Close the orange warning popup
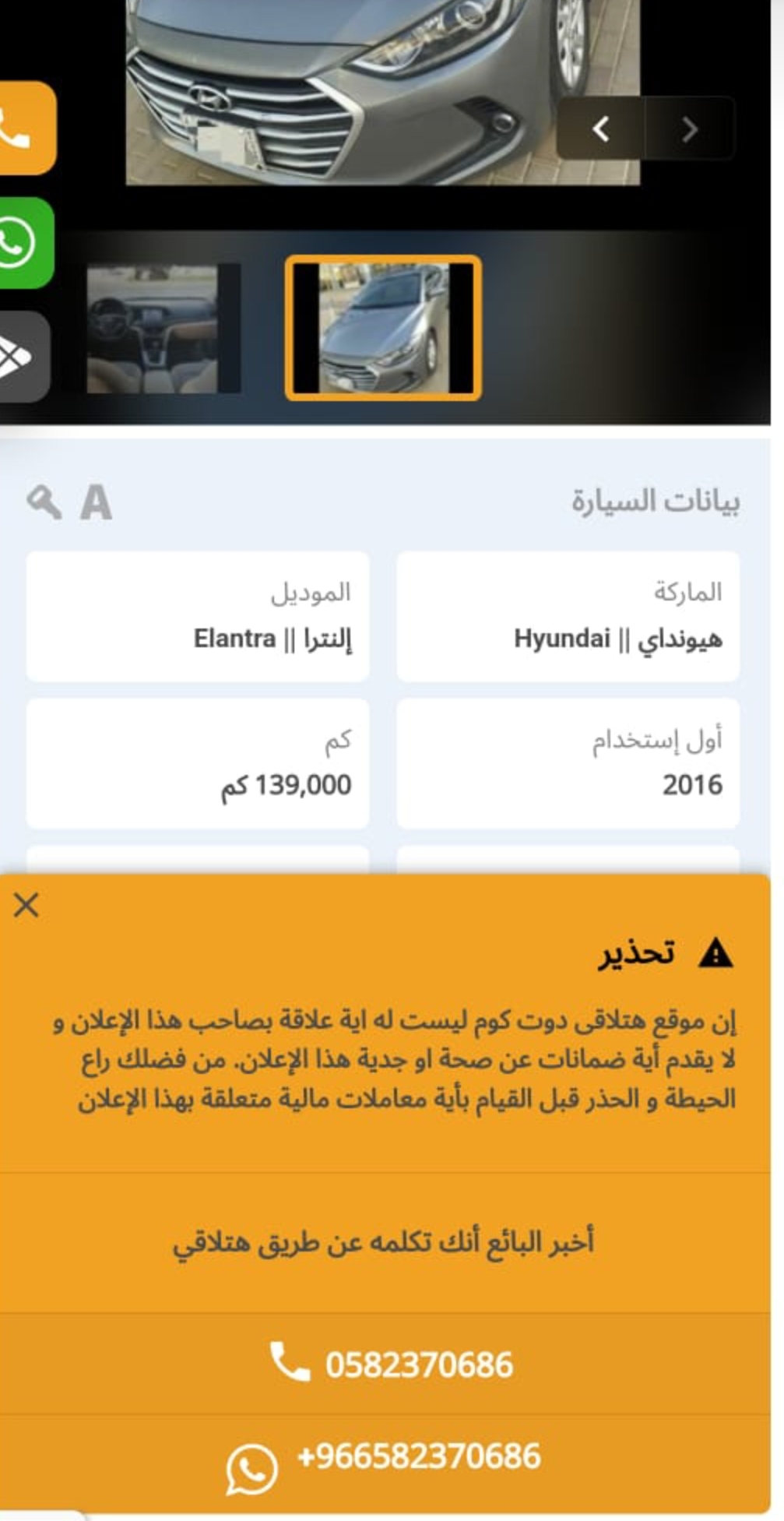Screen dimensions: 784x1521 click(26, 905)
